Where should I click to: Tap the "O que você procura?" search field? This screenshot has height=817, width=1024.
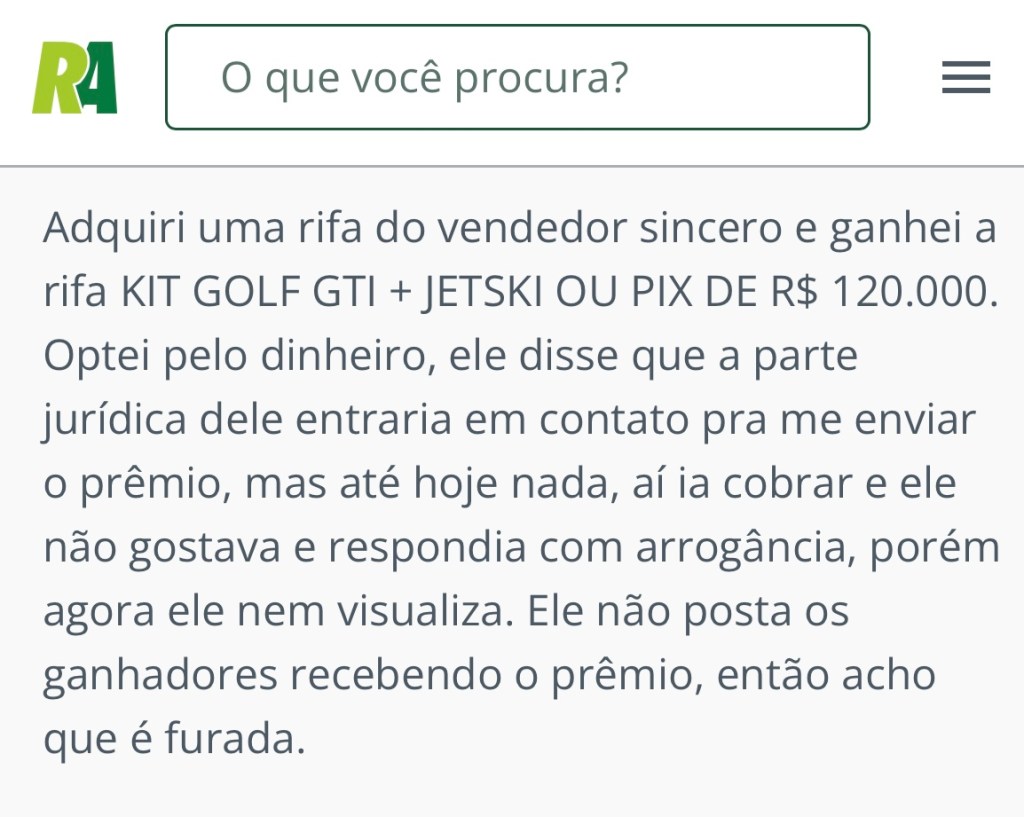517,77
